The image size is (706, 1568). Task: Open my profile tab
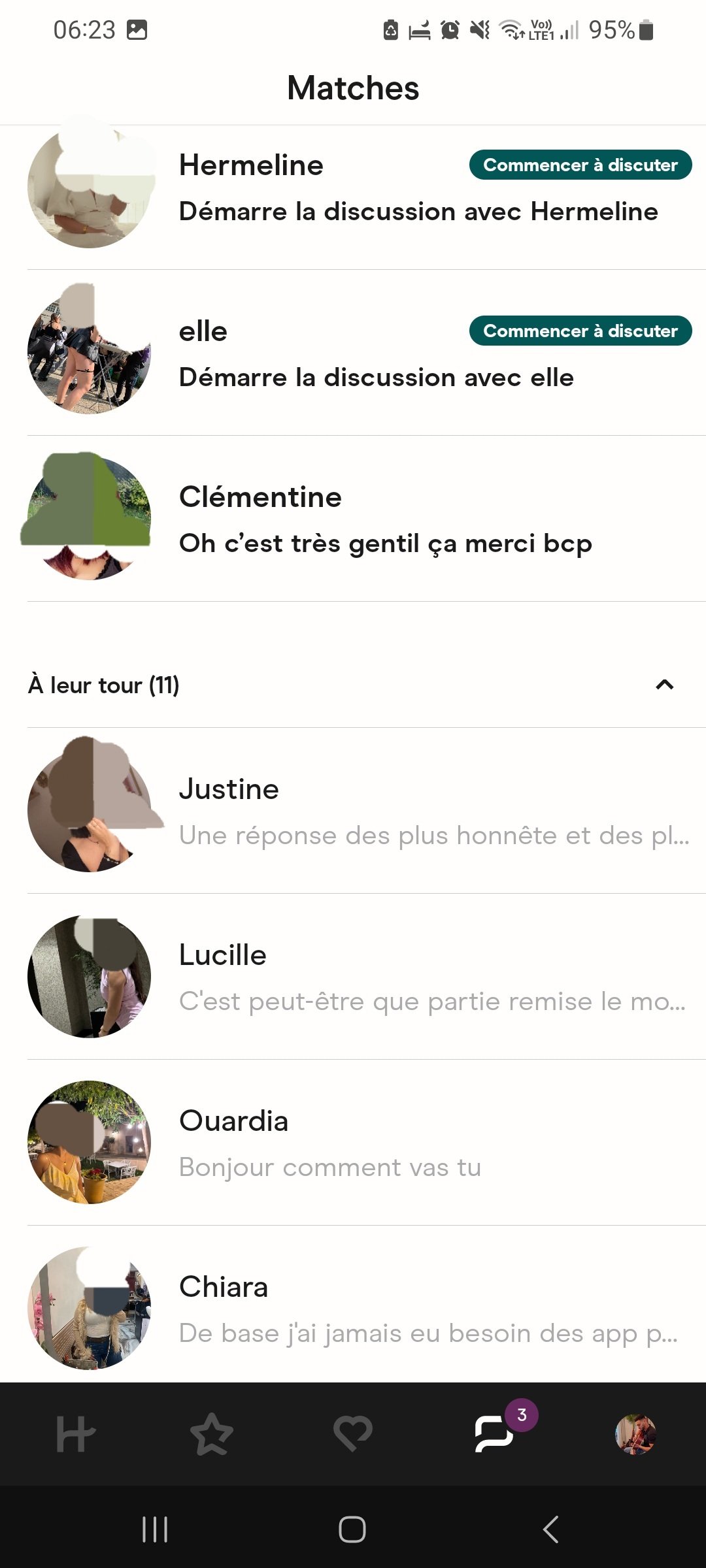(x=635, y=1435)
